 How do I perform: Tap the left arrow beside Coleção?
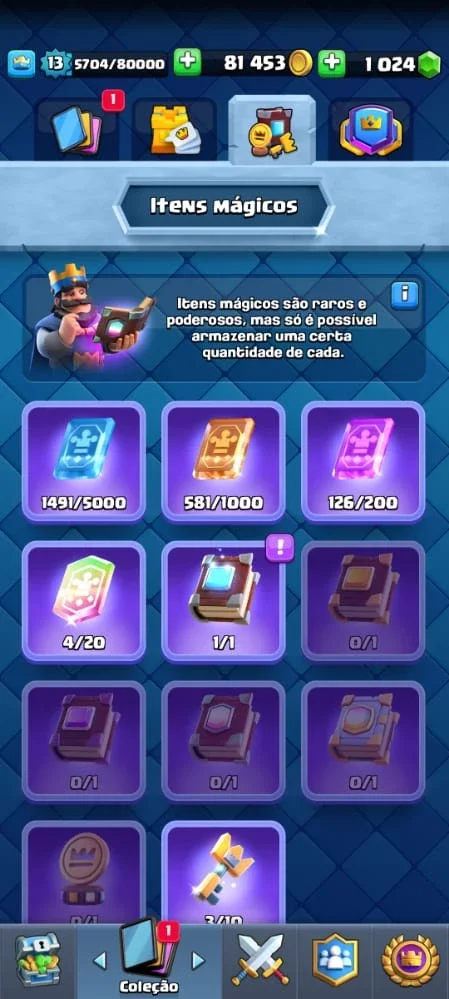99,960
